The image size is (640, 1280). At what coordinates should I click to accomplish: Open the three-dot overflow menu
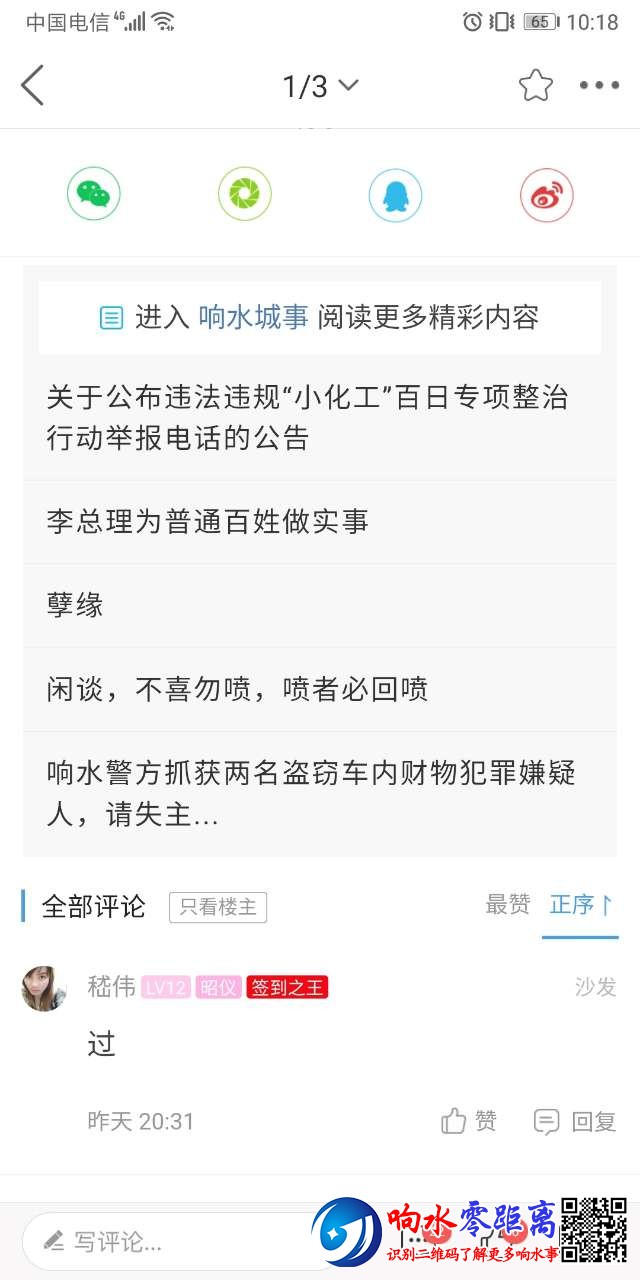[600, 86]
